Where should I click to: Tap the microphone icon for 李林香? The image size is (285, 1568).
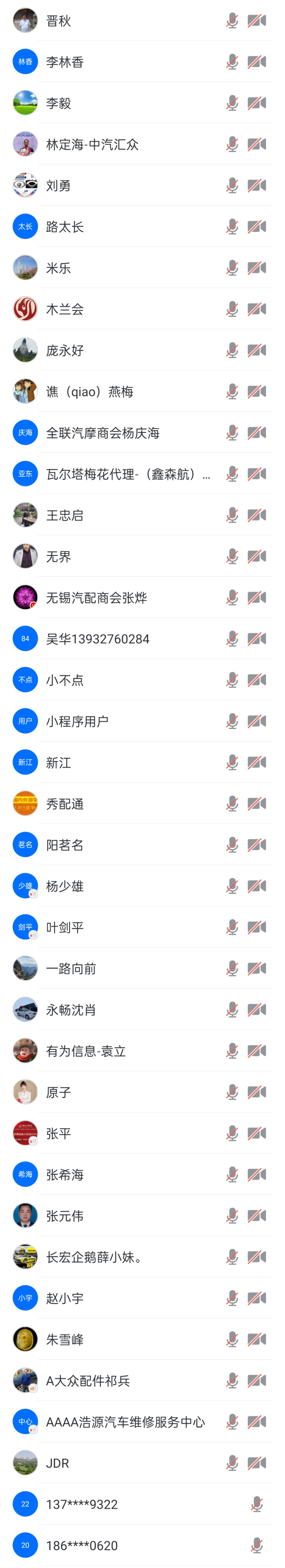[232, 62]
